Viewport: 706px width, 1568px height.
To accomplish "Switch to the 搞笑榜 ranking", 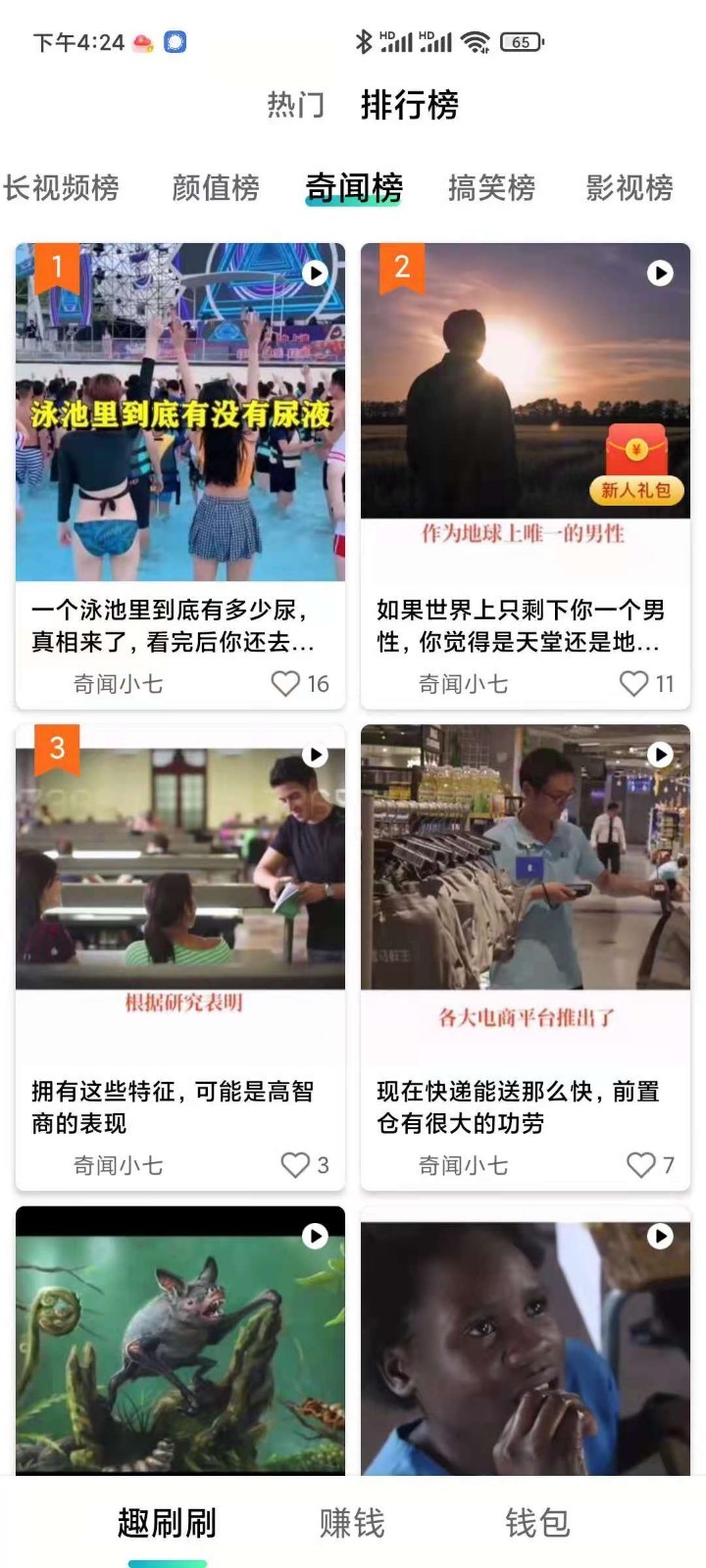I will pos(491,187).
